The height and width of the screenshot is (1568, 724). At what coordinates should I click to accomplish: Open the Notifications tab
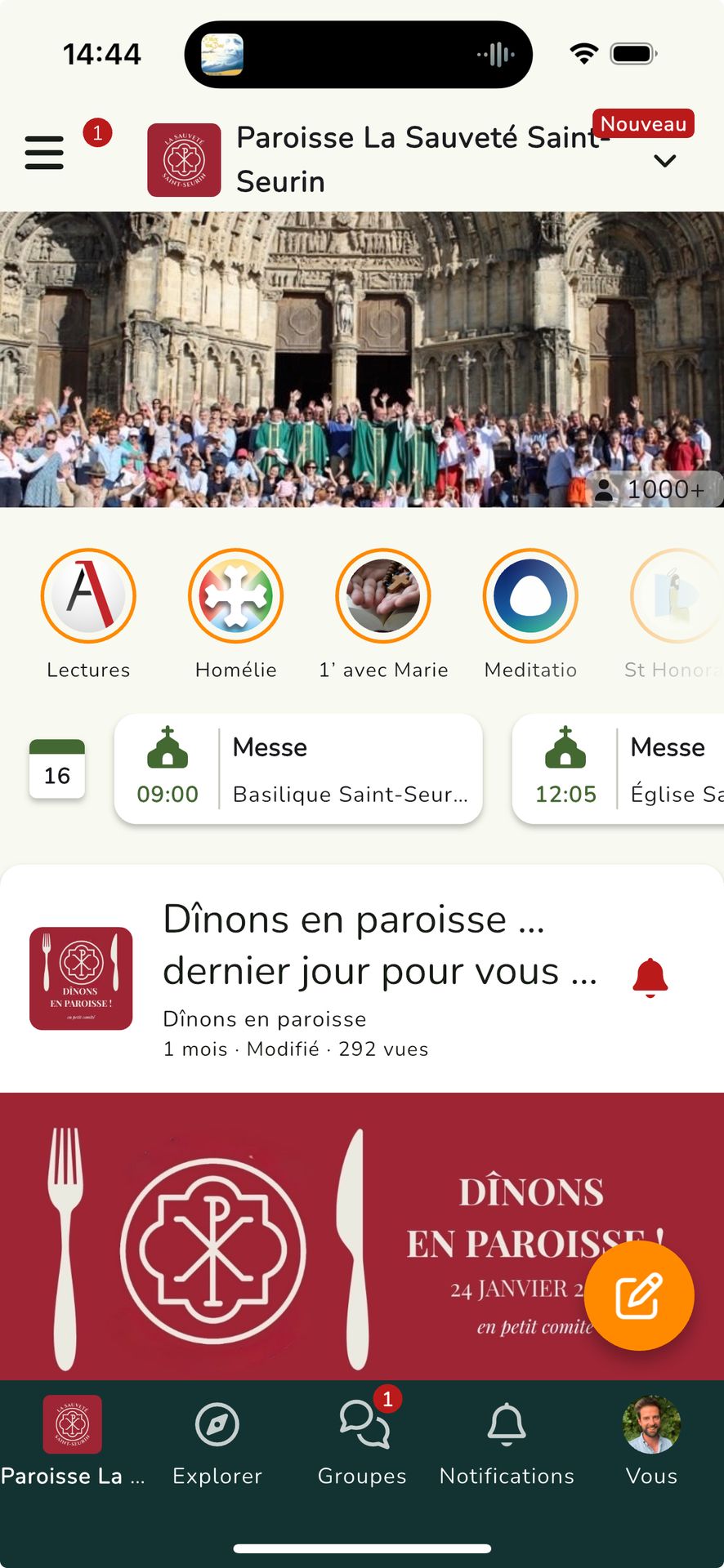pyautogui.click(x=507, y=1441)
